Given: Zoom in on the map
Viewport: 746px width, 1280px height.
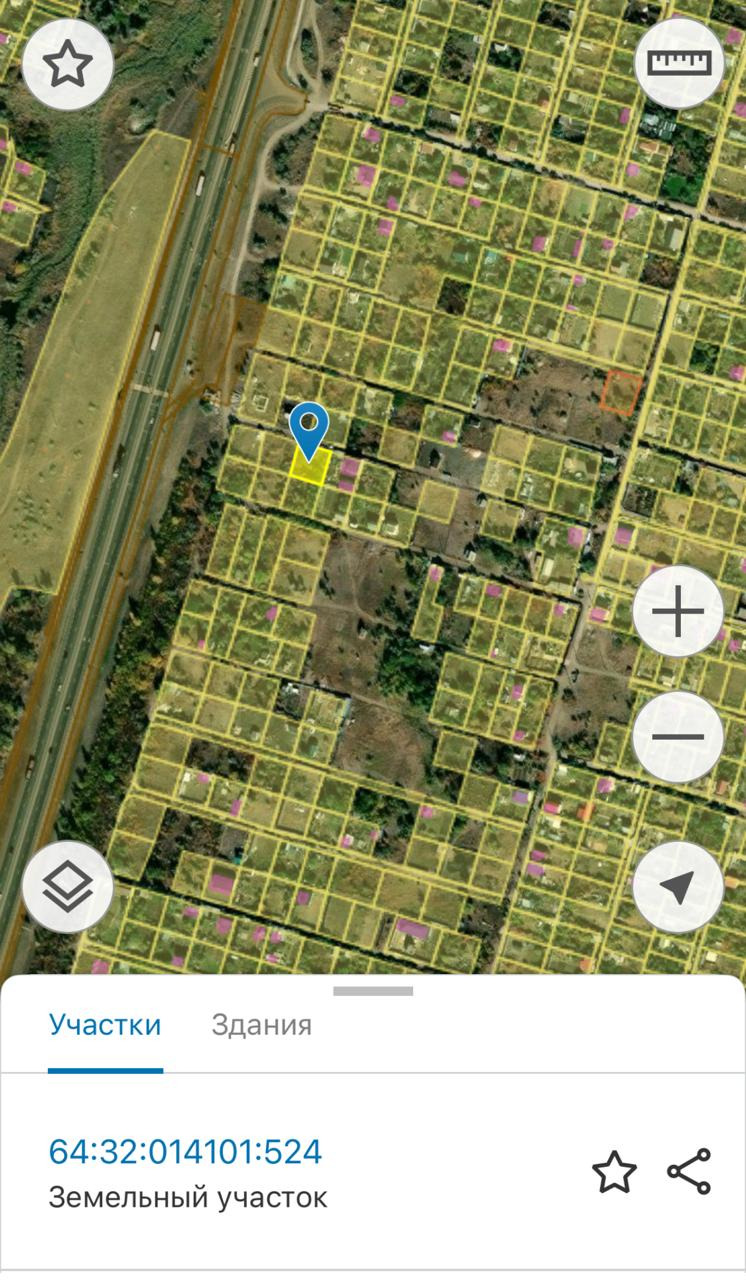Looking at the screenshot, I should click(x=678, y=612).
